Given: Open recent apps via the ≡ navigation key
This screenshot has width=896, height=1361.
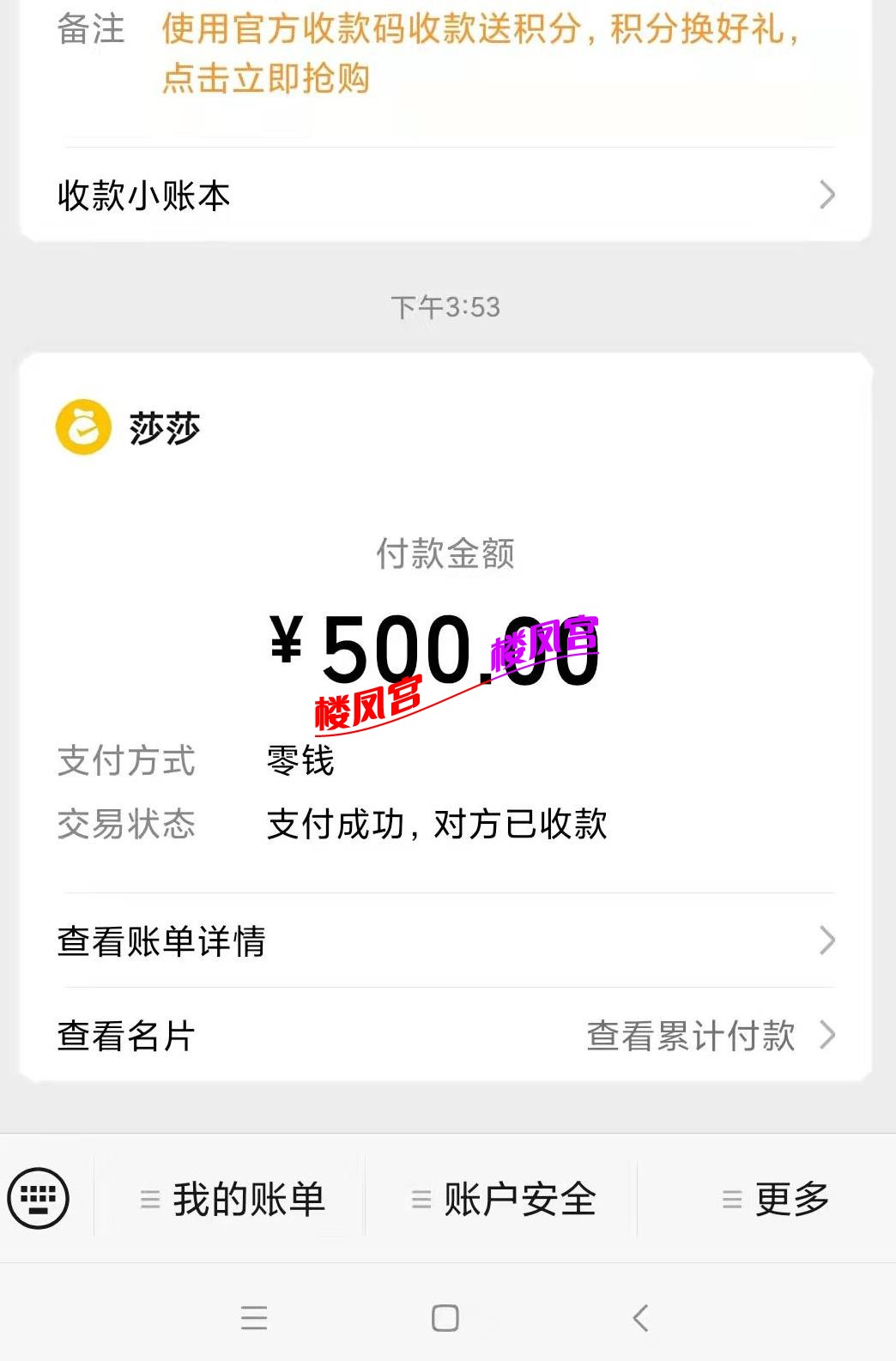Looking at the screenshot, I should tap(254, 1318).
